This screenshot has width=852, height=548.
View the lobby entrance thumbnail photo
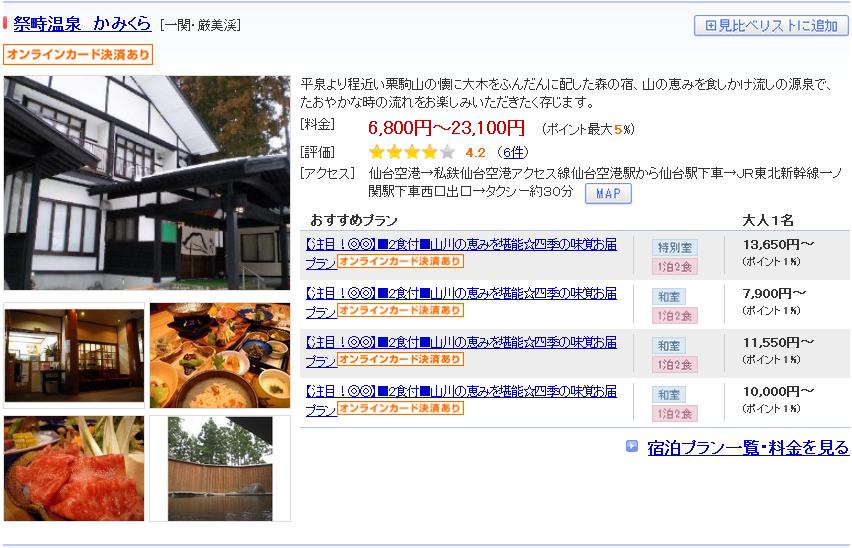74,355
